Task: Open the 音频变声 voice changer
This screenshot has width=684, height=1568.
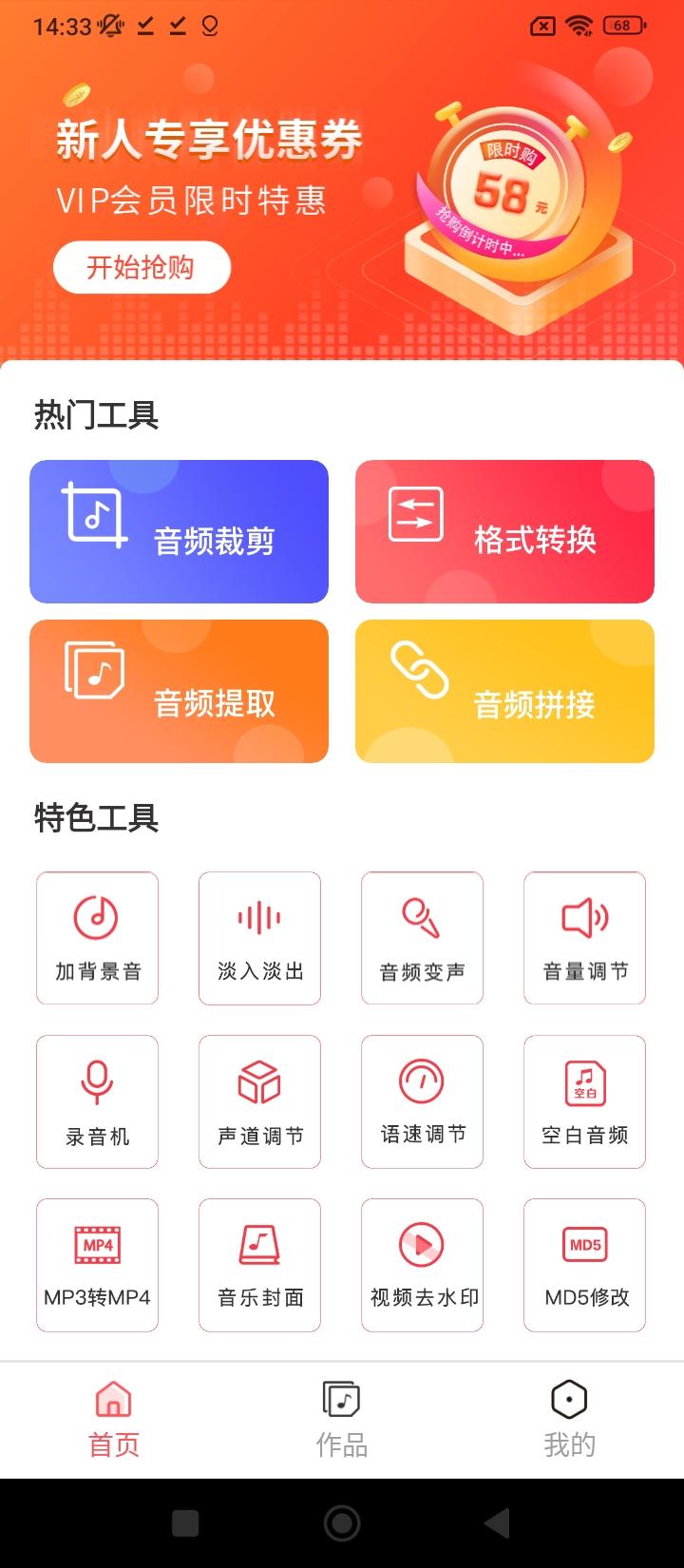Action: pos(422,938)
